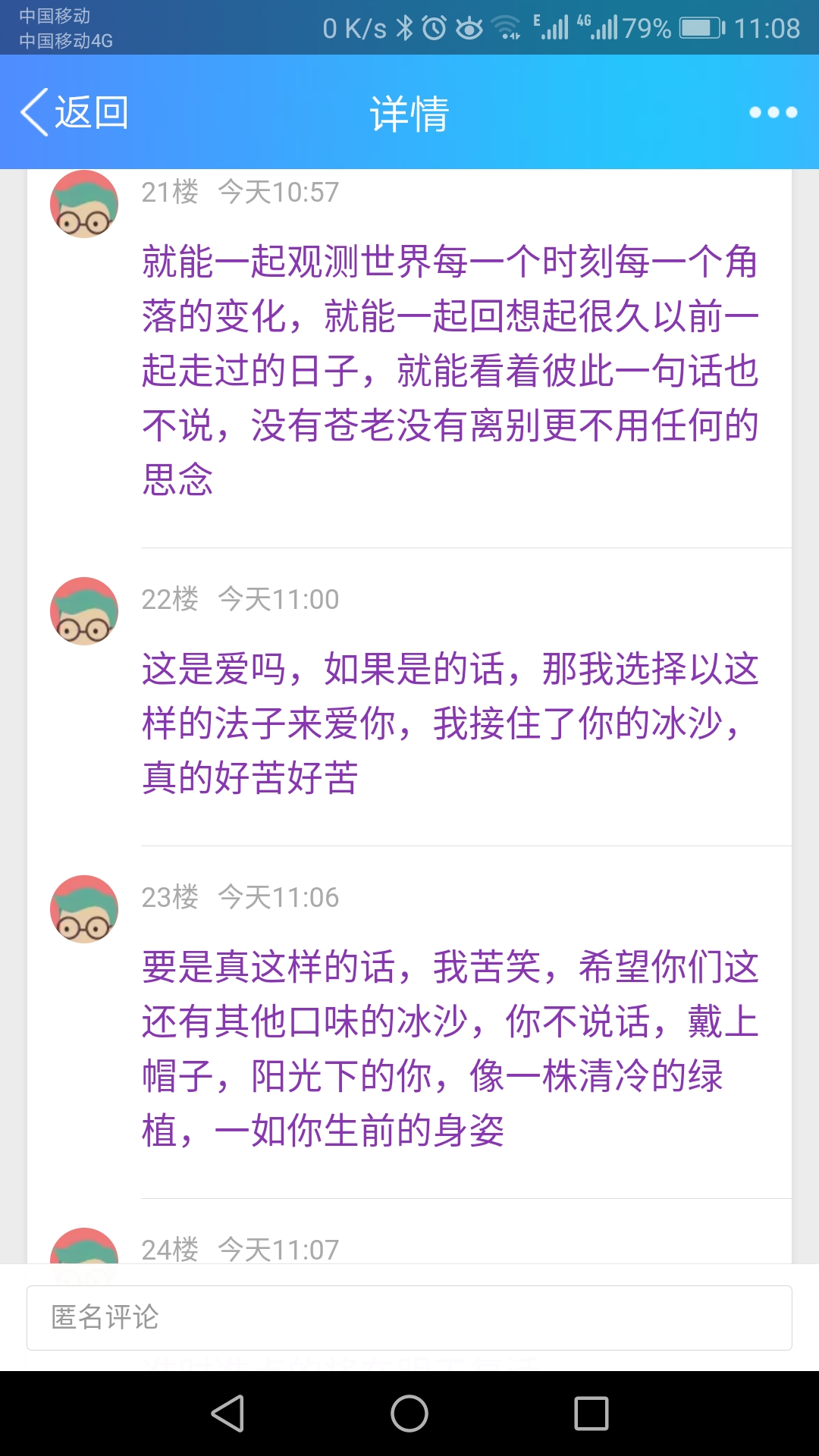This screenshot has height=1456, width=819.
Task: Select the 23楼 comment about 绿植
Action: point(450,1049)
